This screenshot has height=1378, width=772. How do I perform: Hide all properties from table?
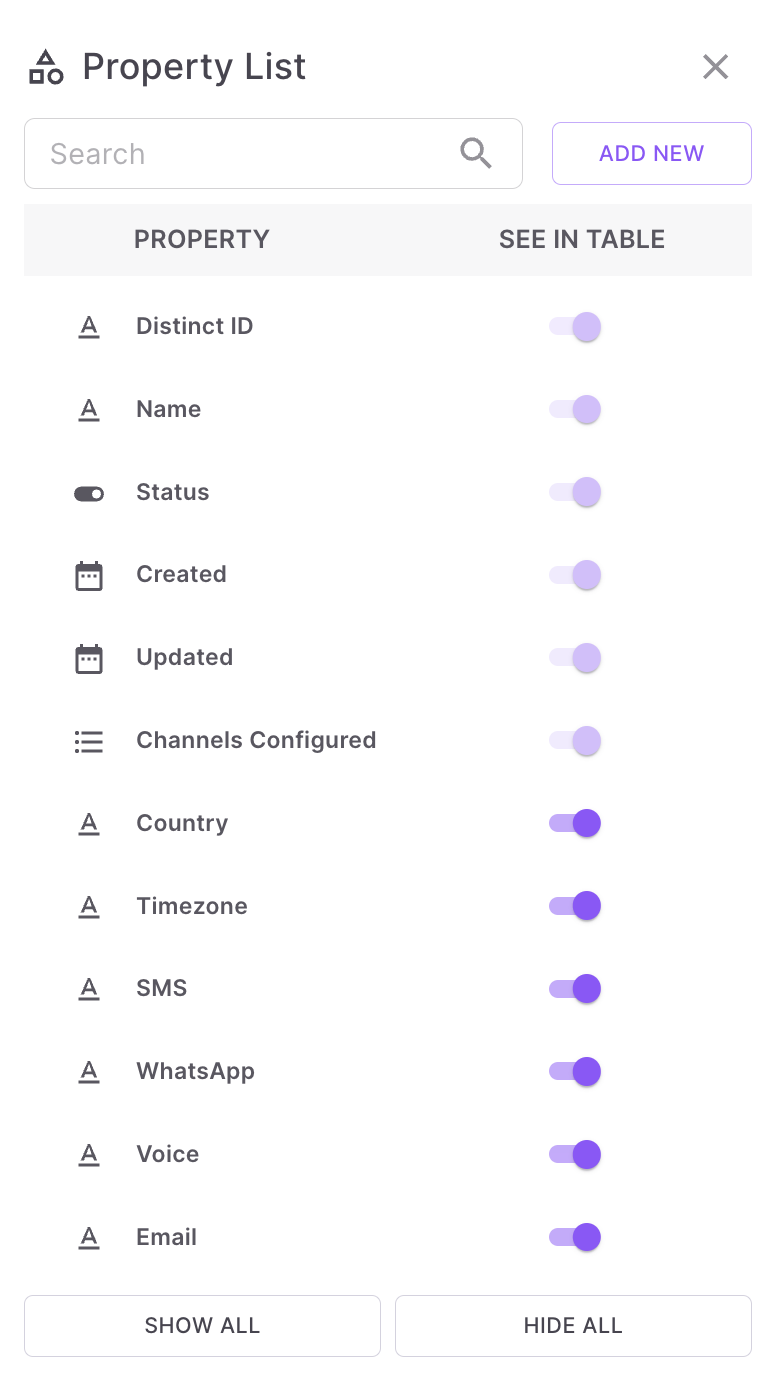[573, 1326]
